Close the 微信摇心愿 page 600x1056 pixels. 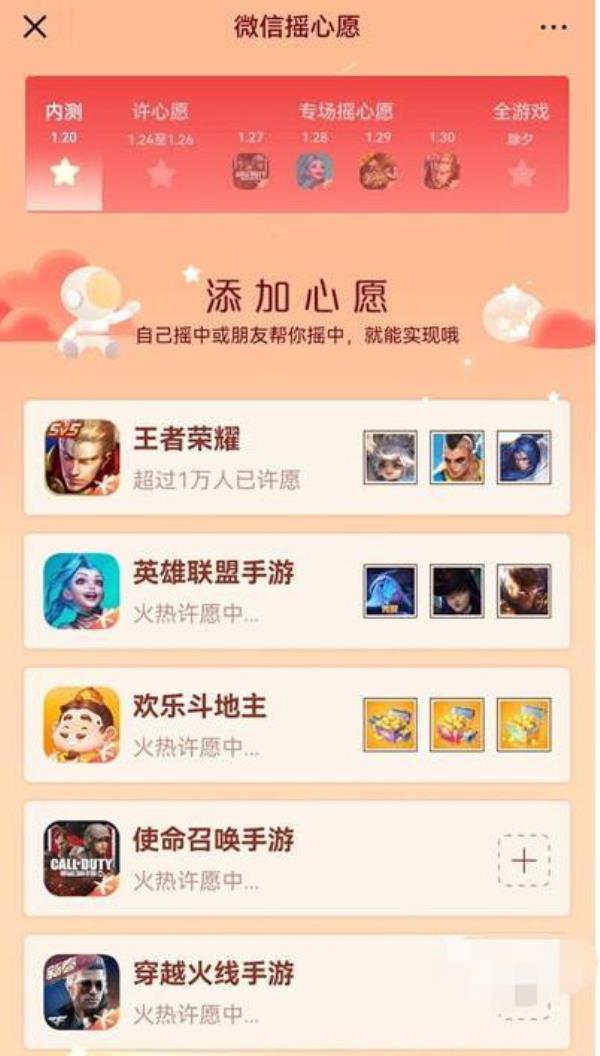pos(35,27)
